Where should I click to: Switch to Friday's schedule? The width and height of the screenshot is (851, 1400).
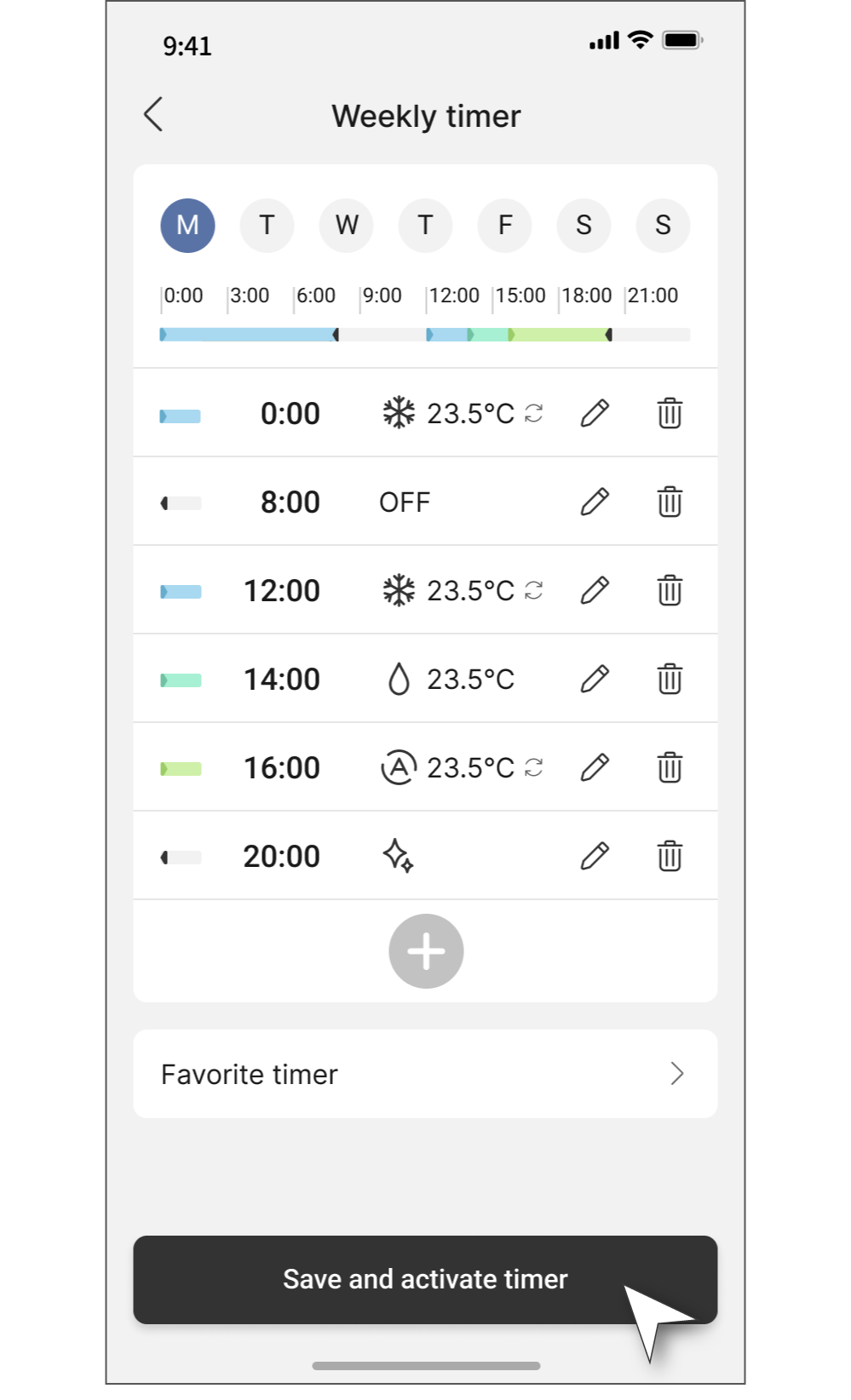(504, 226)
